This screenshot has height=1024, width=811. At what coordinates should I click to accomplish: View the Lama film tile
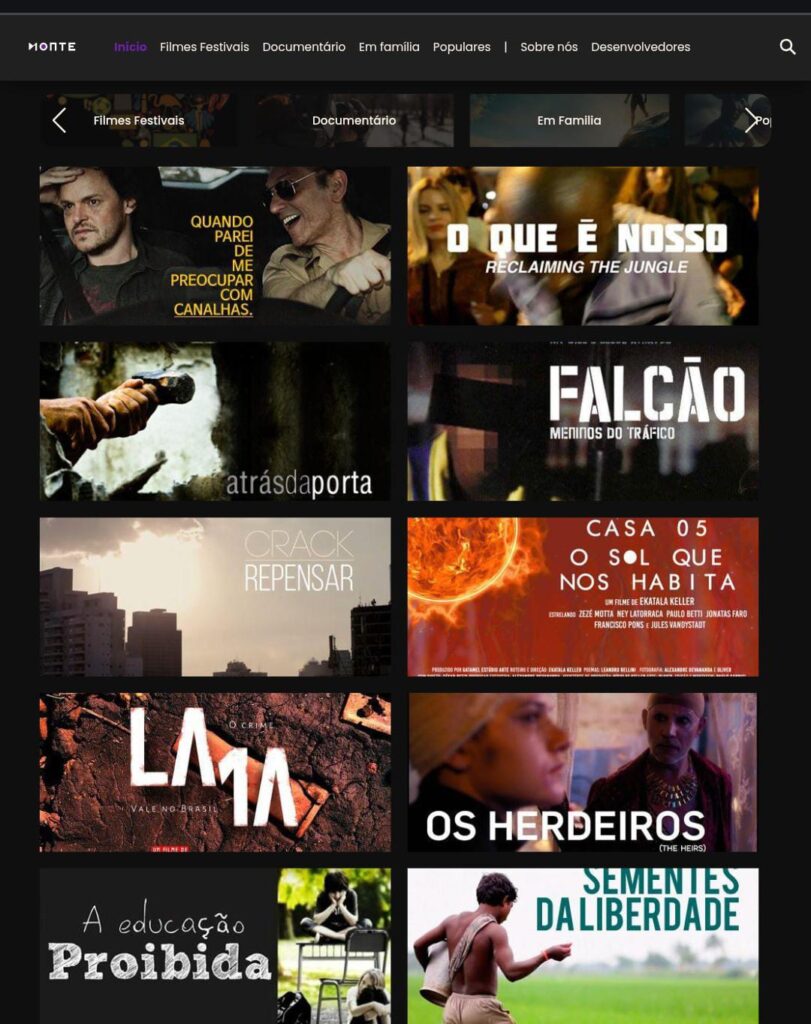tap(215, 772)
